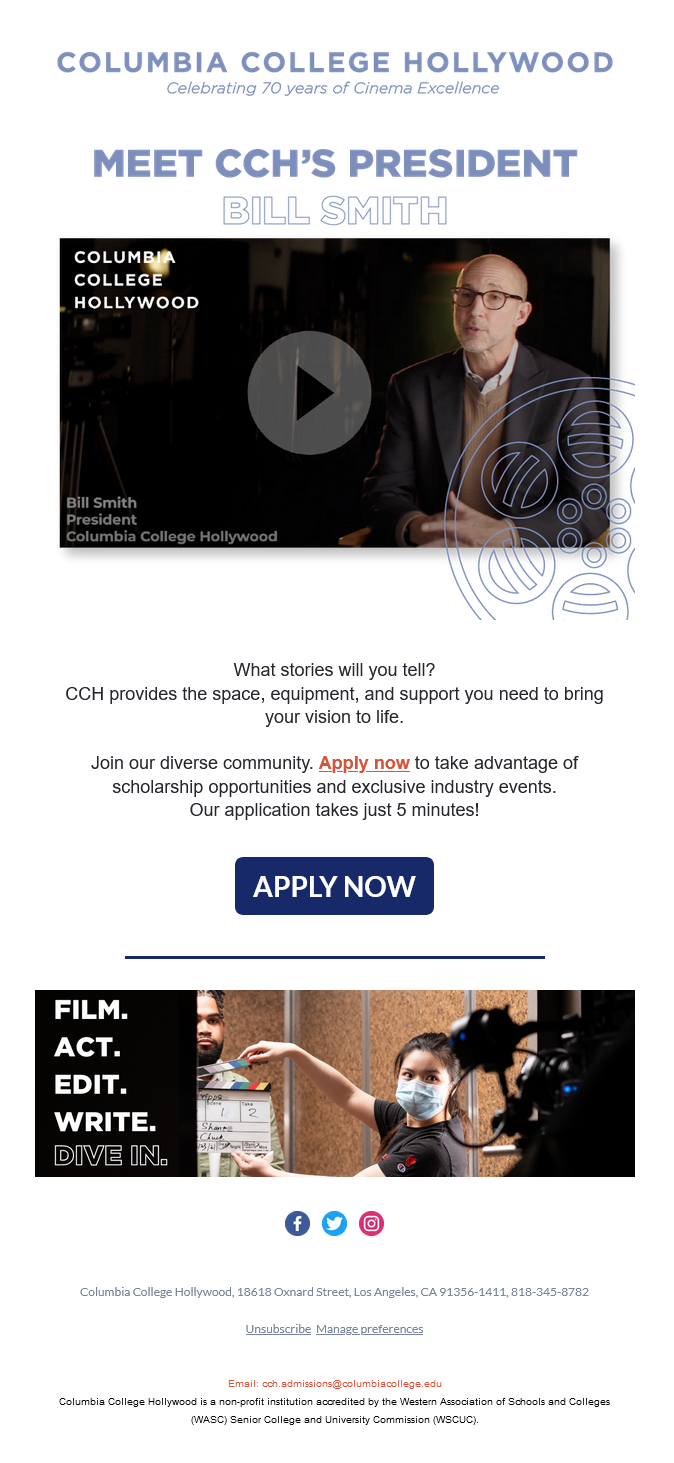
Task: Visit the Twitter profile
Action: coord(335,1223)
